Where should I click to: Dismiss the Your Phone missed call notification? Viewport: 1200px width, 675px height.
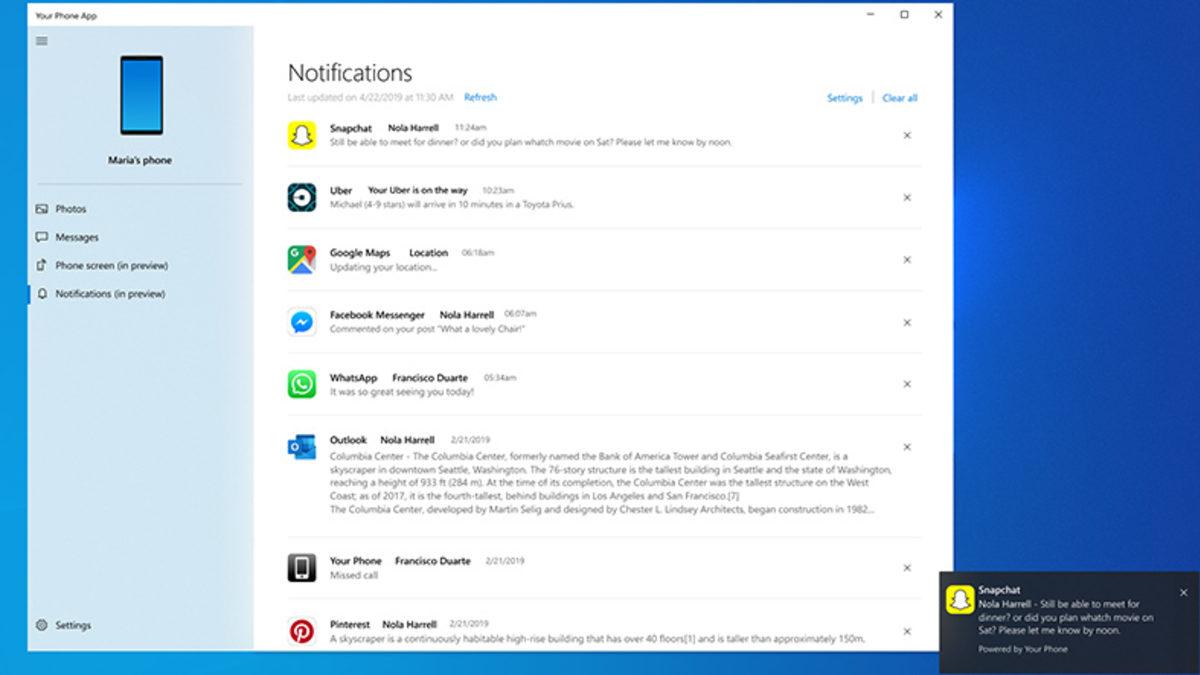pos(907,568)
